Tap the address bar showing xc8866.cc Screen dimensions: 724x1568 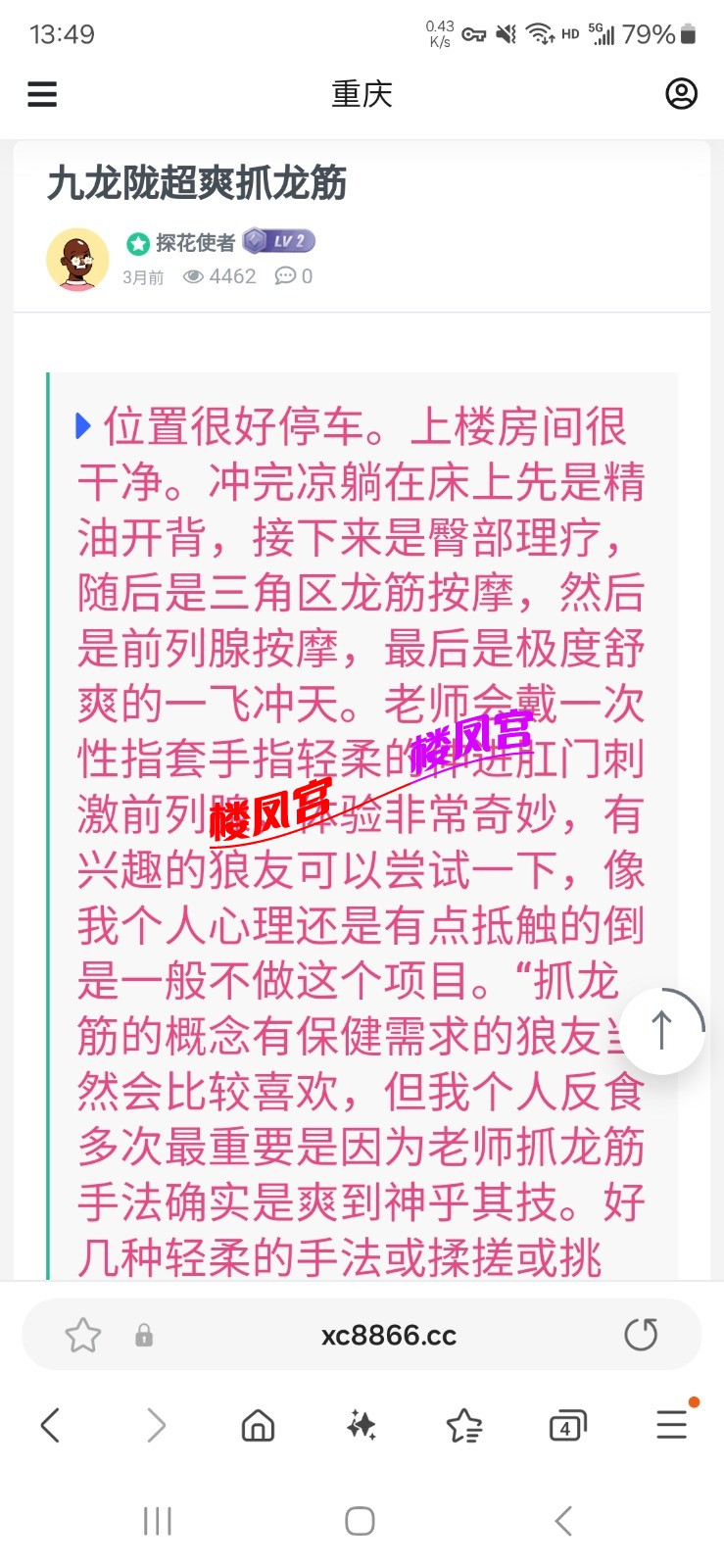pyautogui.click(x=388, y=1334)
